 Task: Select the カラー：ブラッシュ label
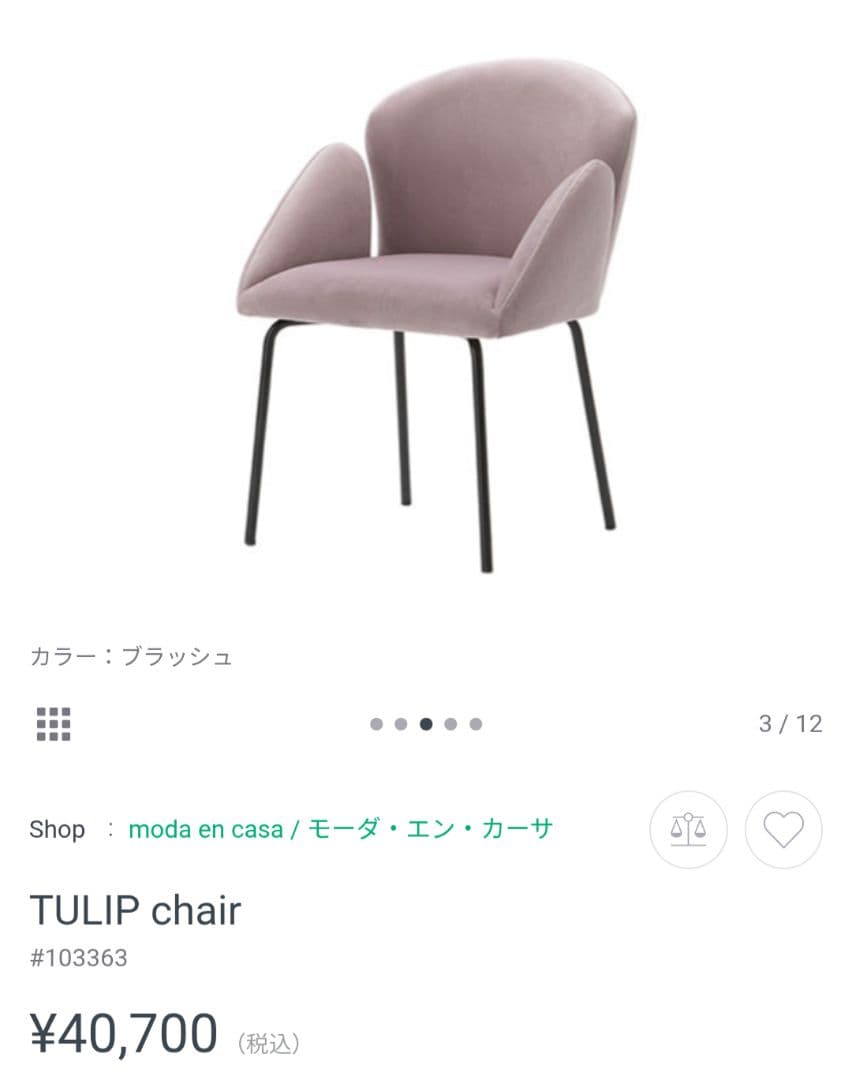[131, 657]
